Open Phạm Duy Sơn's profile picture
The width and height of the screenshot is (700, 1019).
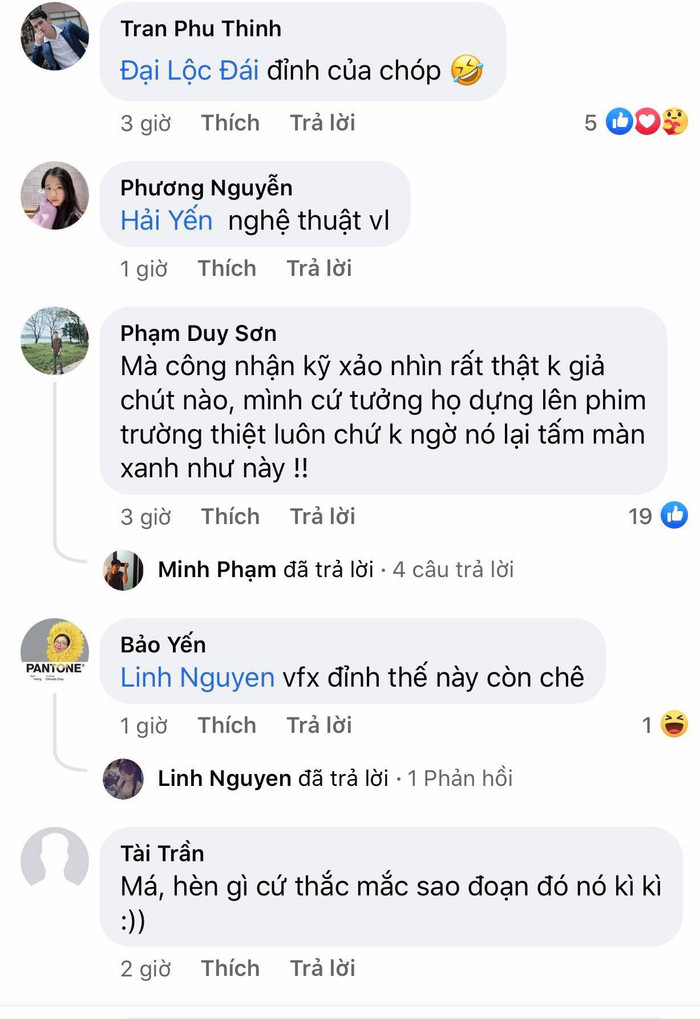click(x=55, y=341)
